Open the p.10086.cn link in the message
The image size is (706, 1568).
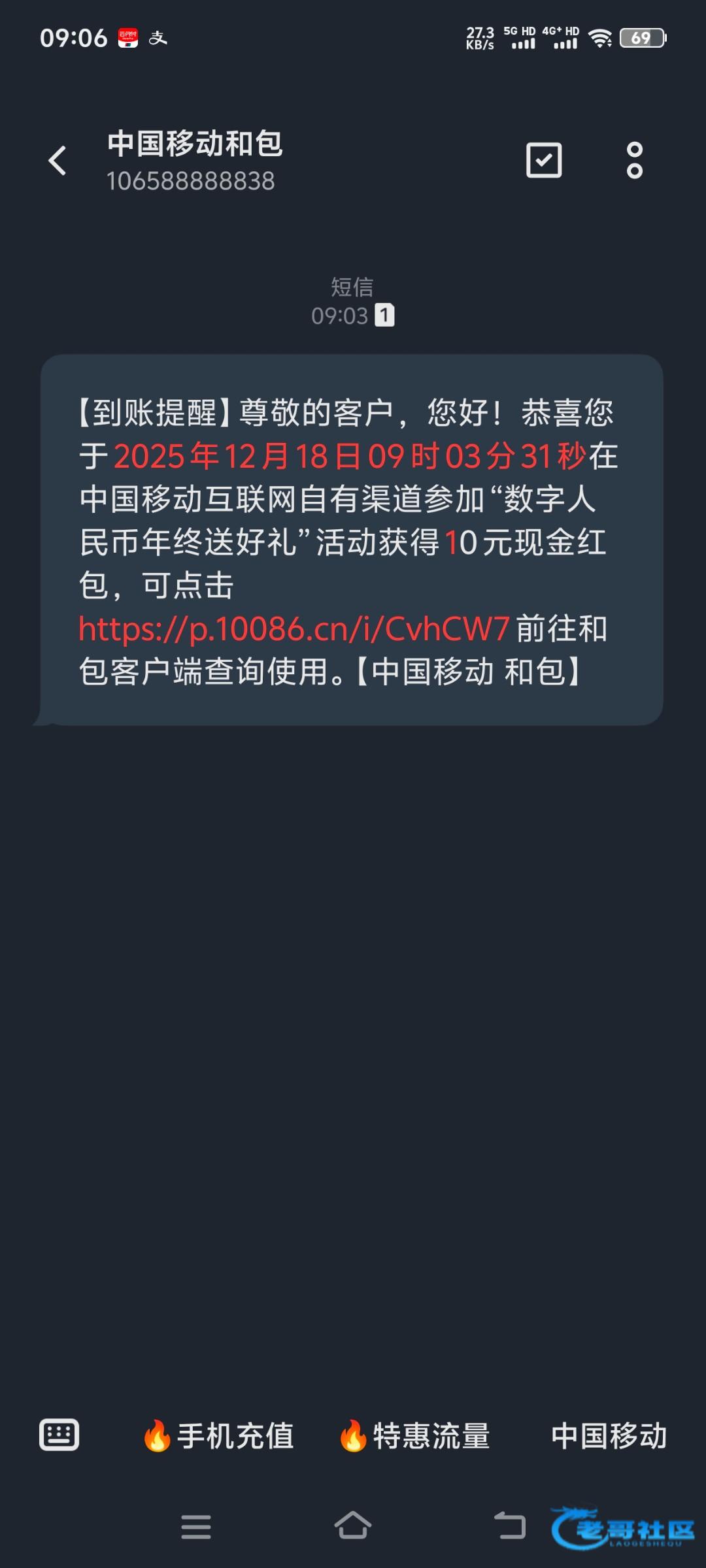click(294, 629)
